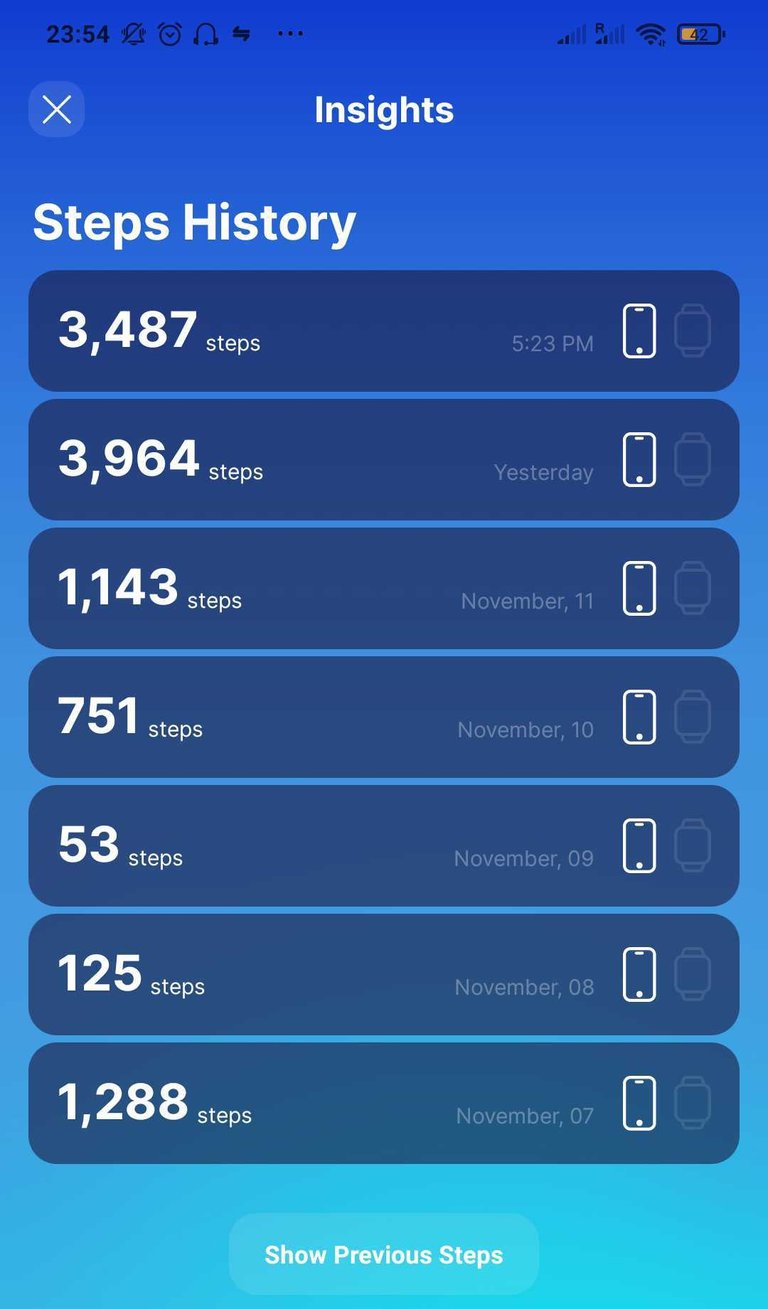Select the November 11 steps card
The image size is (768, 1309).
pyautogui.click(x=384, y=588)
